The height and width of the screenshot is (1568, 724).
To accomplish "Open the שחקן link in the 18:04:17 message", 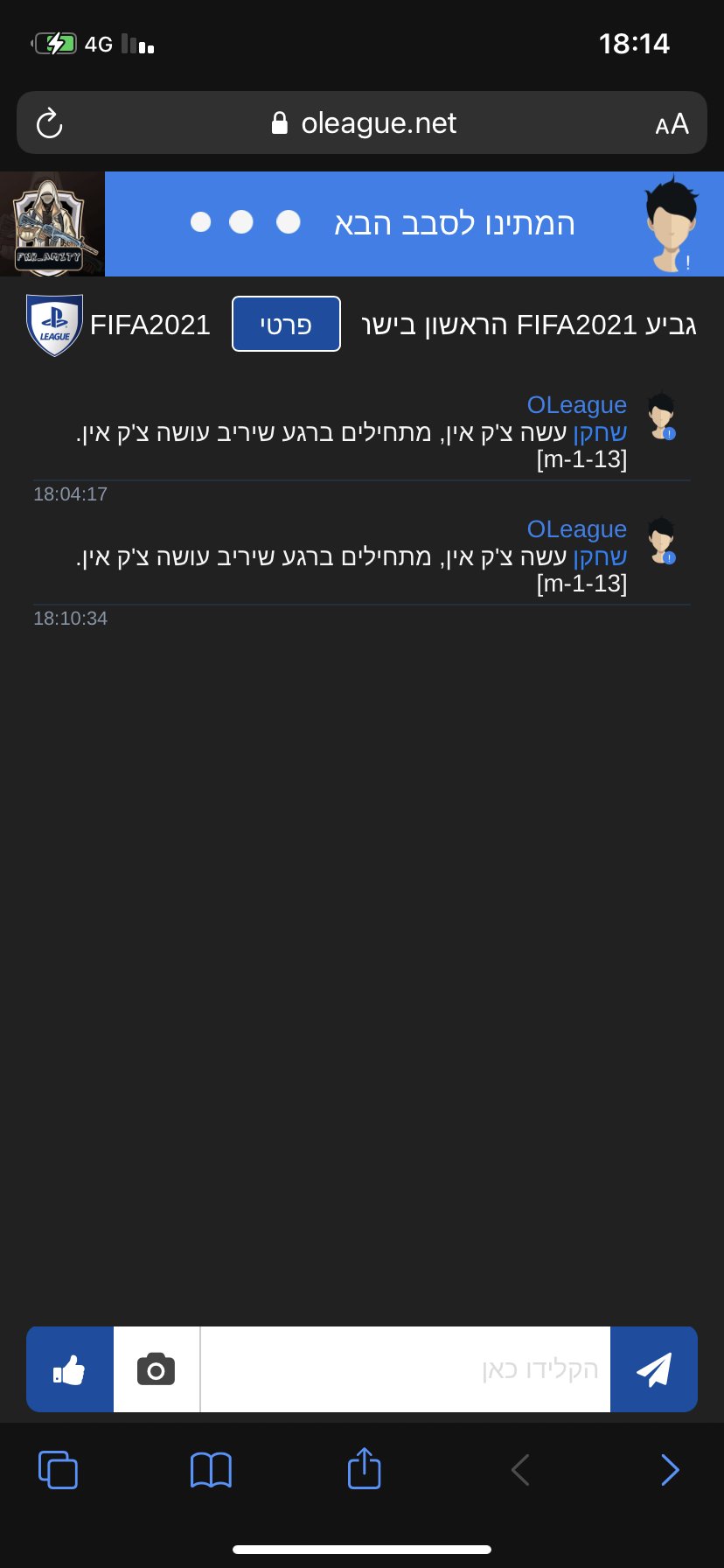I will point(600,432).
